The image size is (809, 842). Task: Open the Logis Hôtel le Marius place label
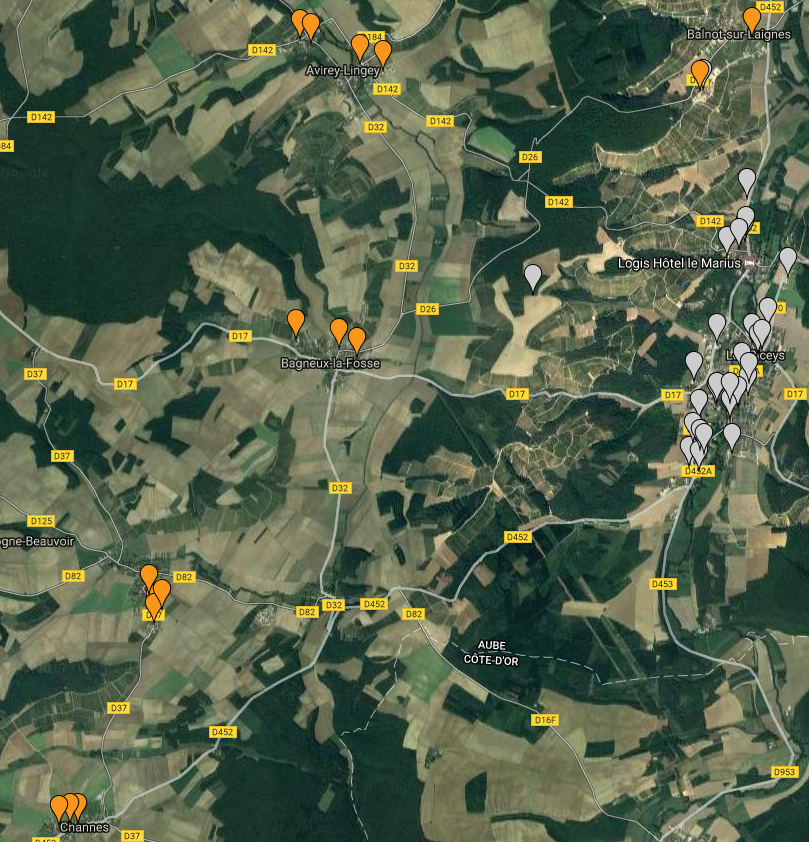tap(690, 264)
